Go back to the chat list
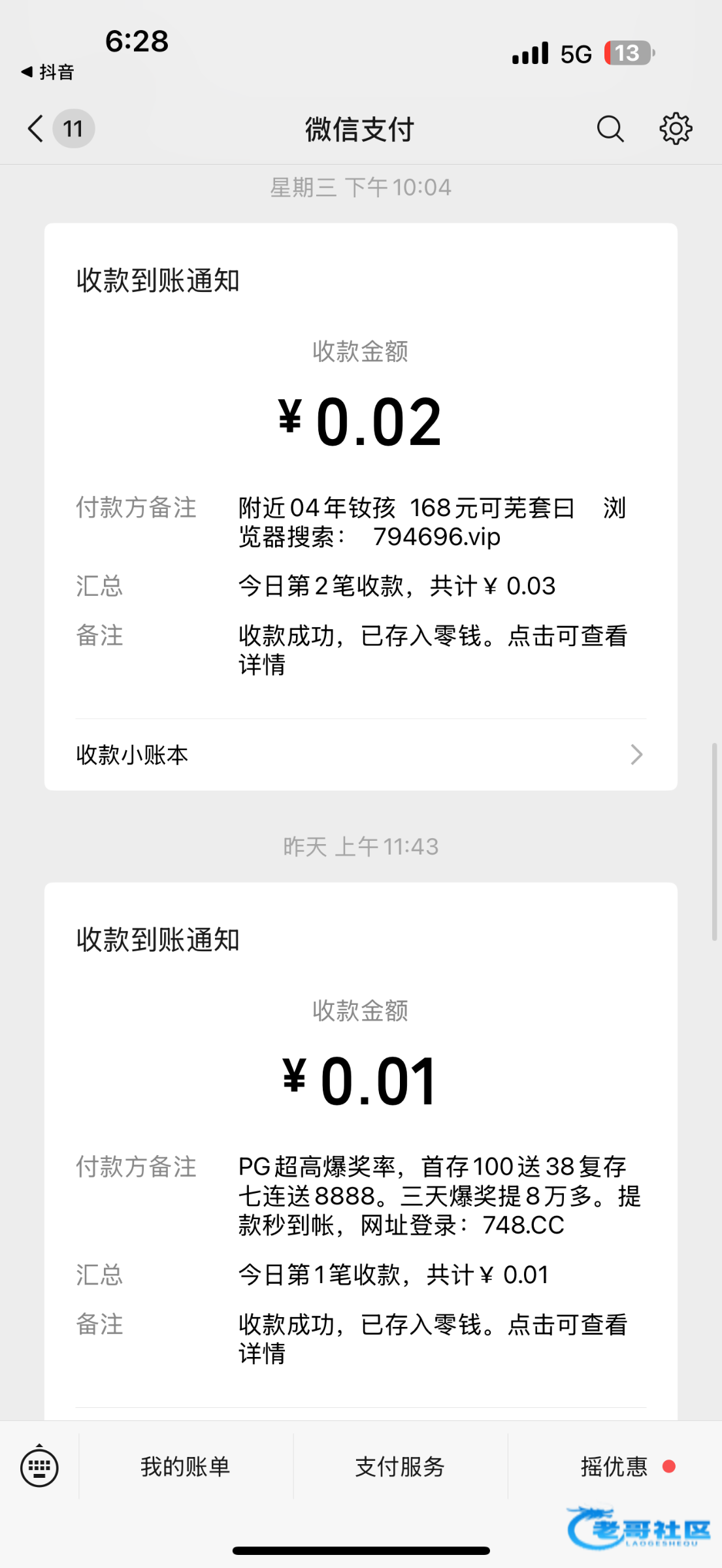Image resolution: width=722 pixels, height=1568 pixels. [37, 129]
